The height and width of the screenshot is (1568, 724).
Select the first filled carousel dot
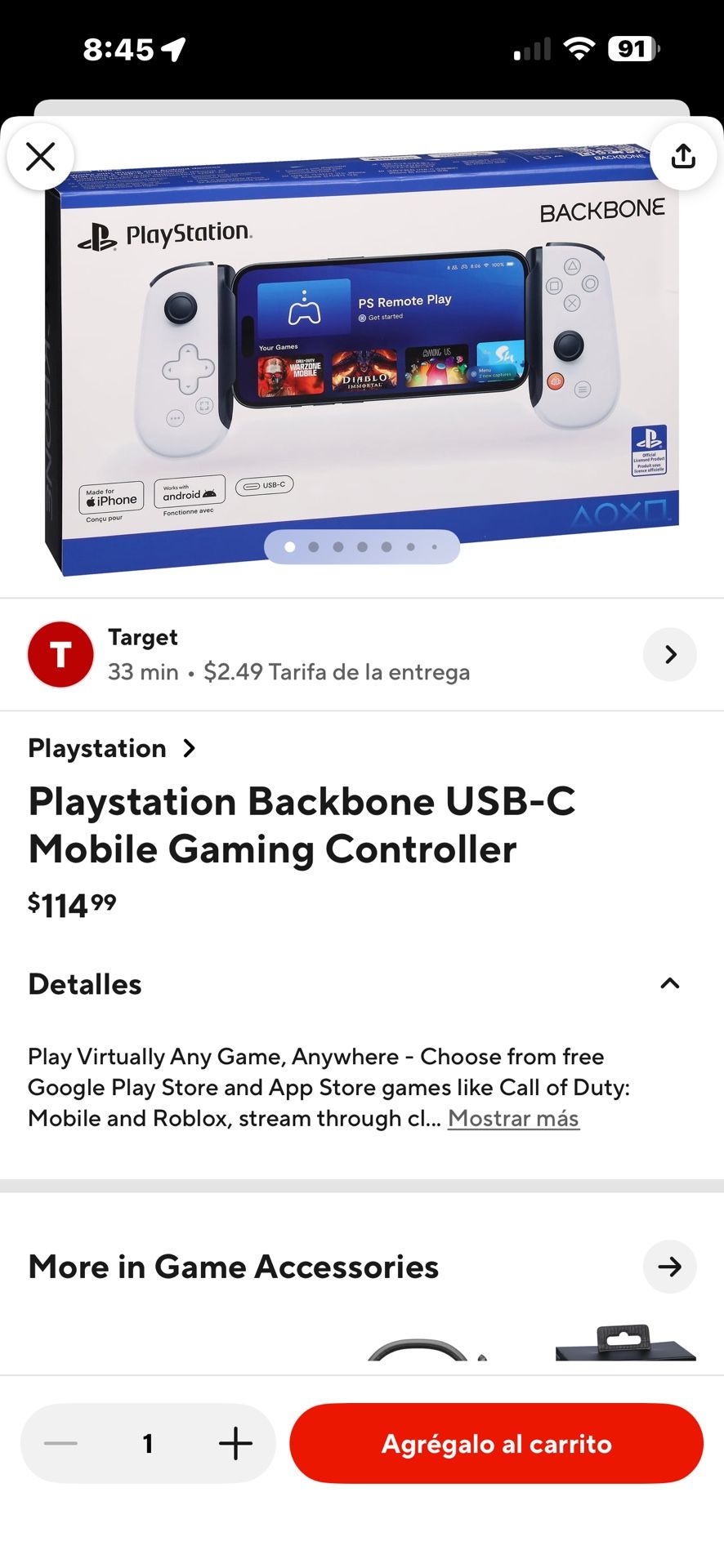[288, 546]
